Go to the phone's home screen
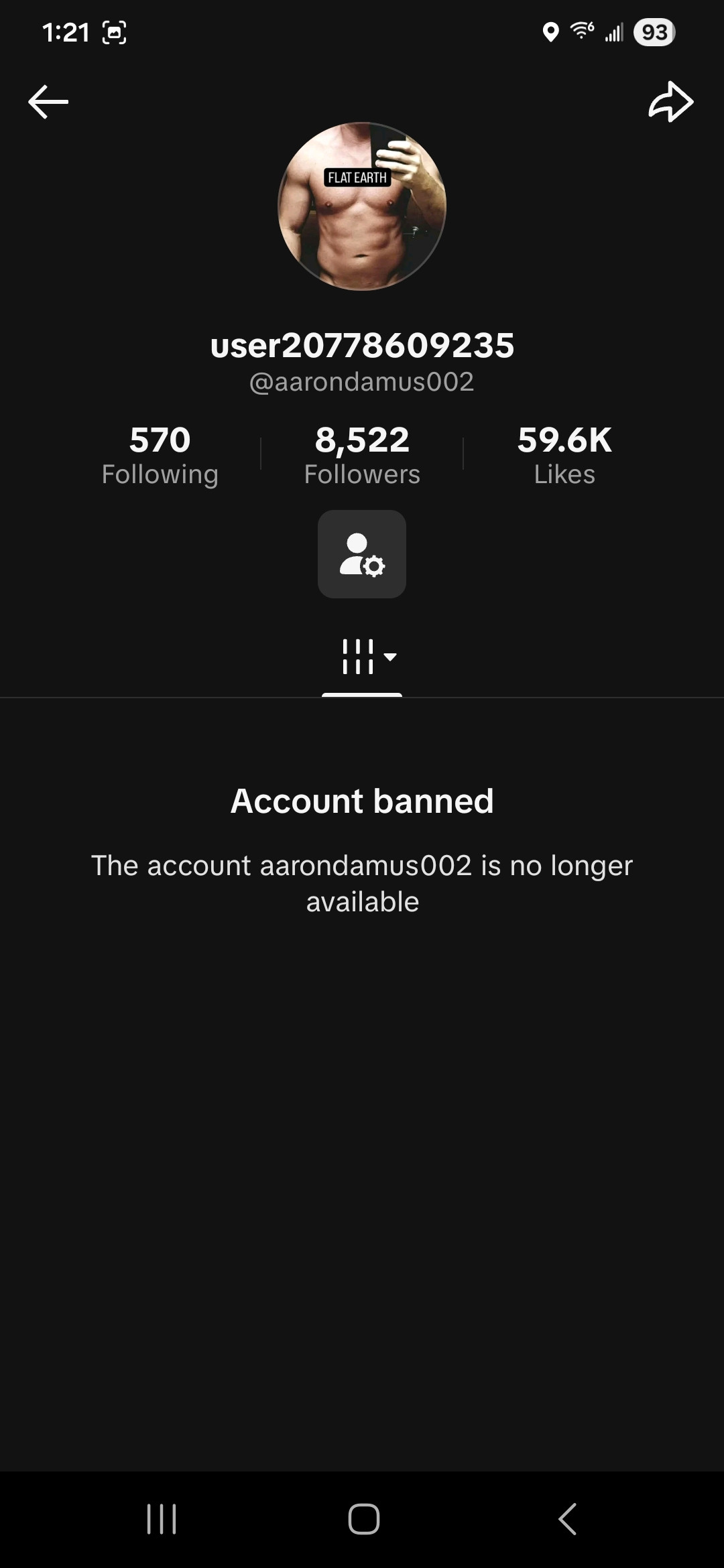The height and width of the screenshot is (1568, 724). point(363,1518)
